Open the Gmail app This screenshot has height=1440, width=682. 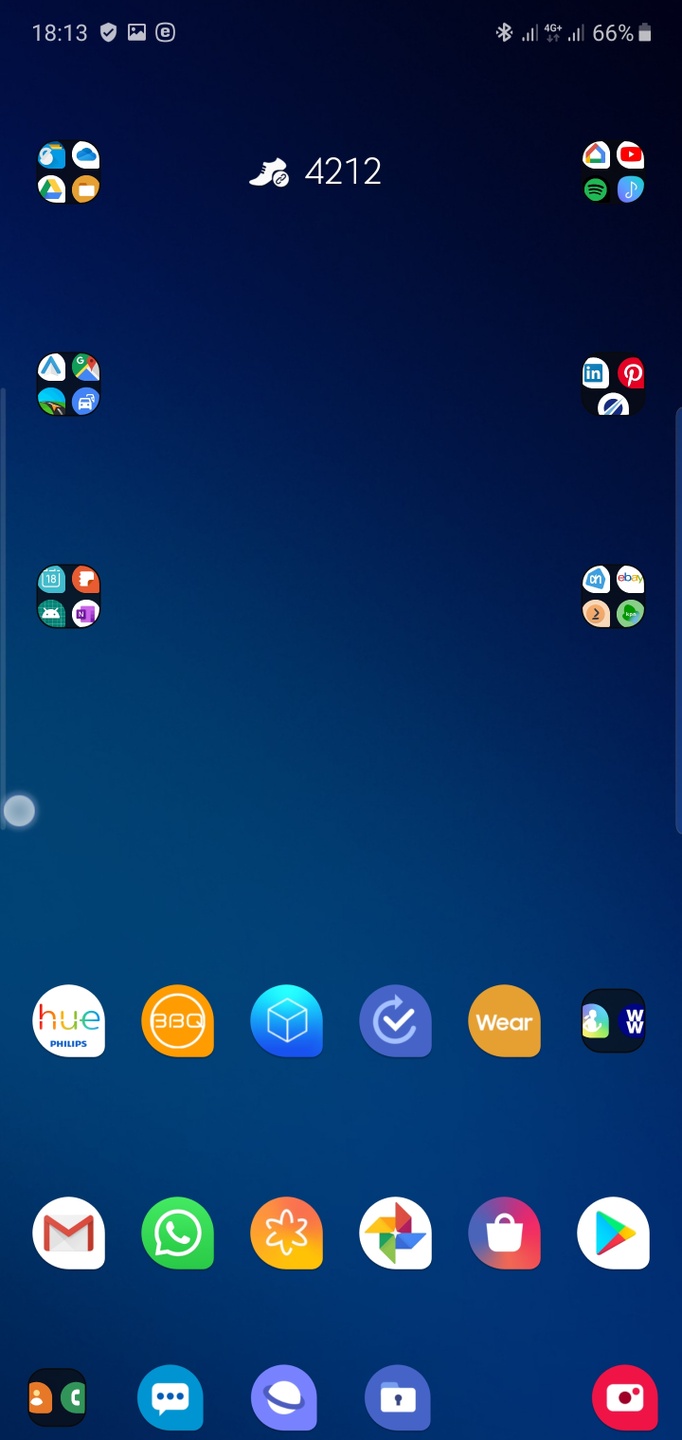(x=69, y=1233)
